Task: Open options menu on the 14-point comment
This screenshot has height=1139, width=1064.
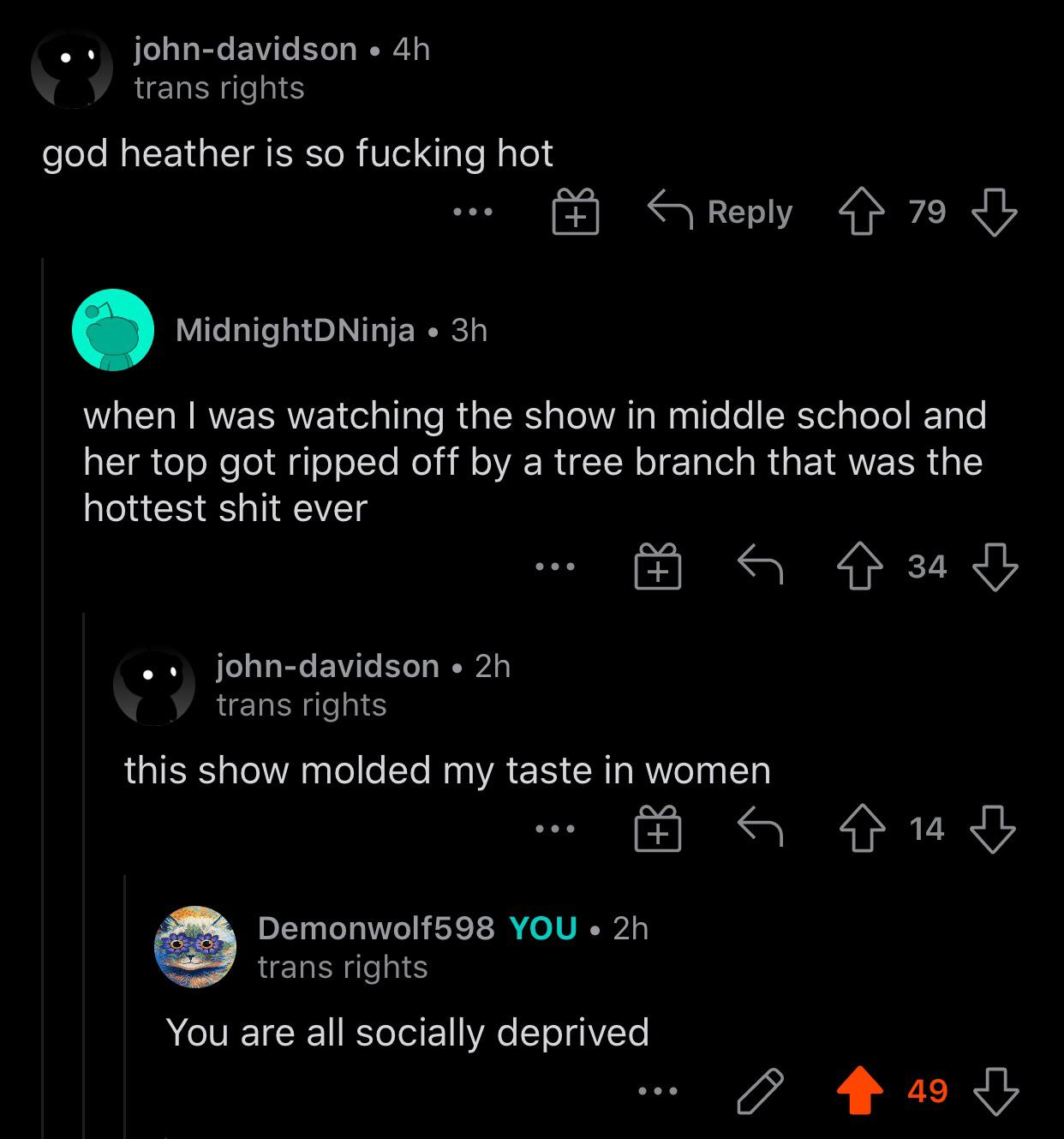Action: point(555,829)
